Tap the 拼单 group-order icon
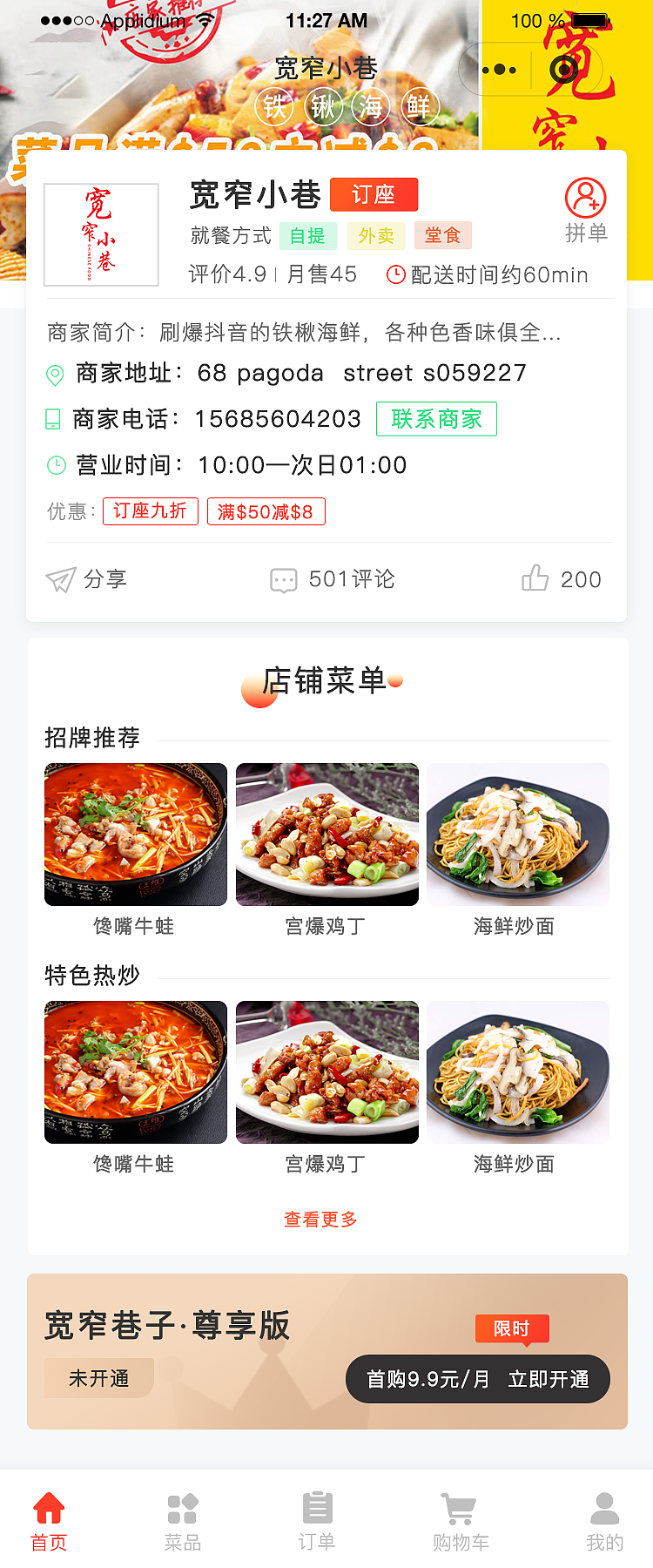 pos(585,196)
